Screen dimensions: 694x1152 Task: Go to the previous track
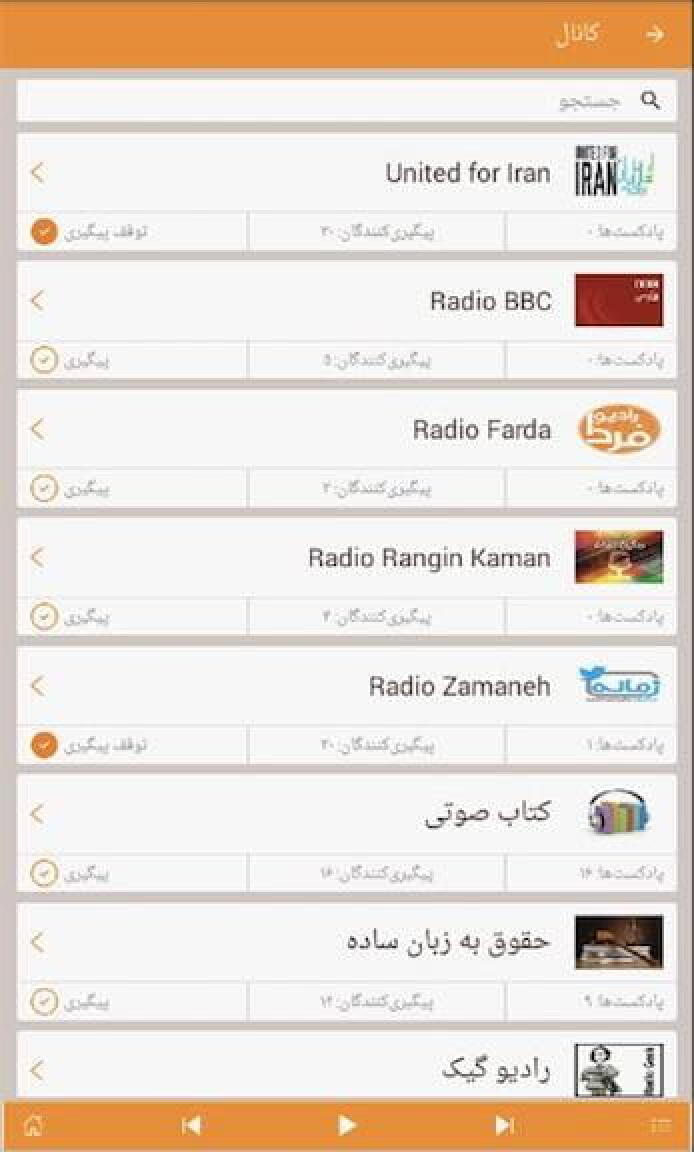pyautogui.click(x=191, y=1126)
